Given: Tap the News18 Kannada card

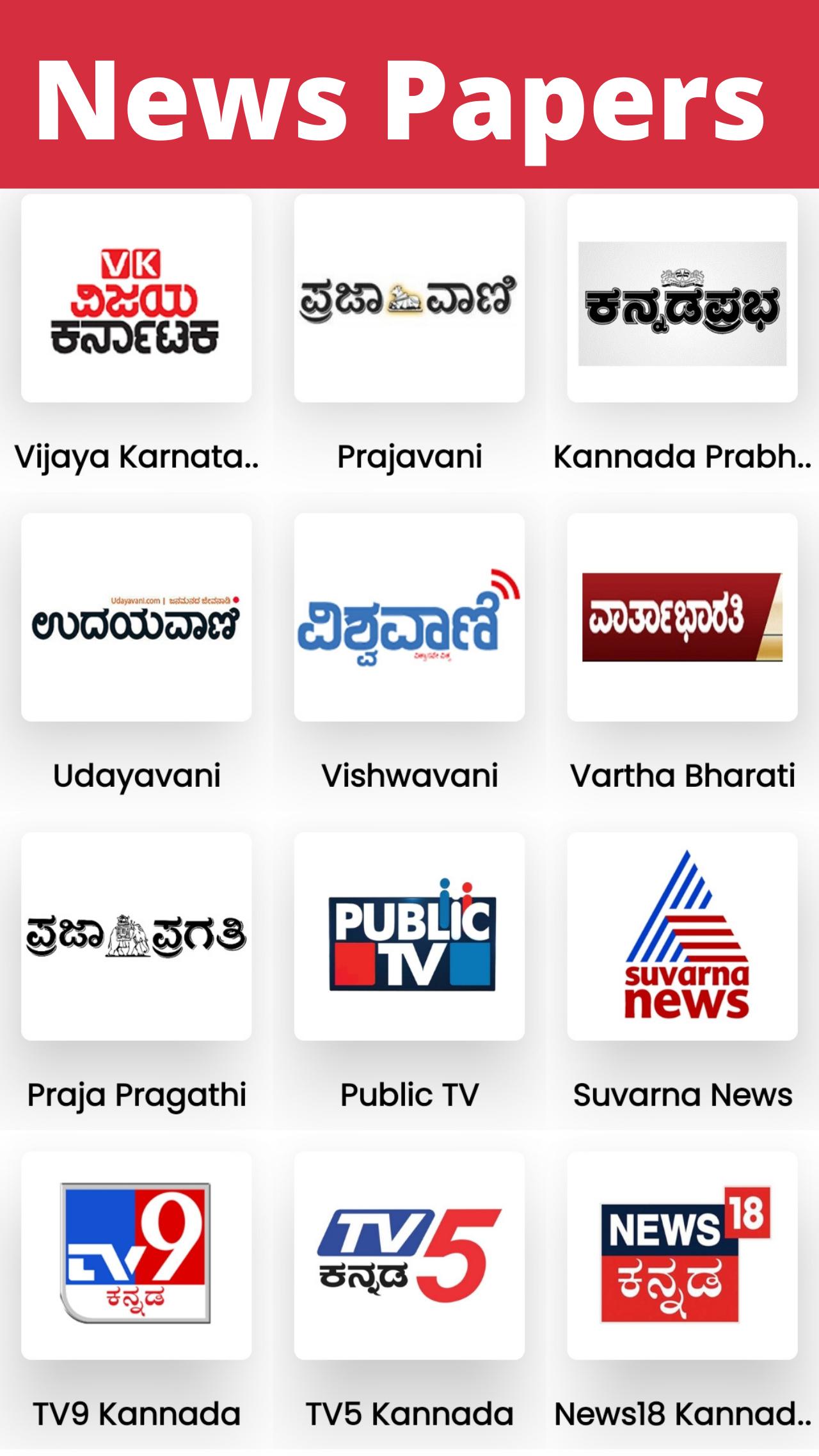Looking at the screenshot, I should click(x=682, y=1255).
